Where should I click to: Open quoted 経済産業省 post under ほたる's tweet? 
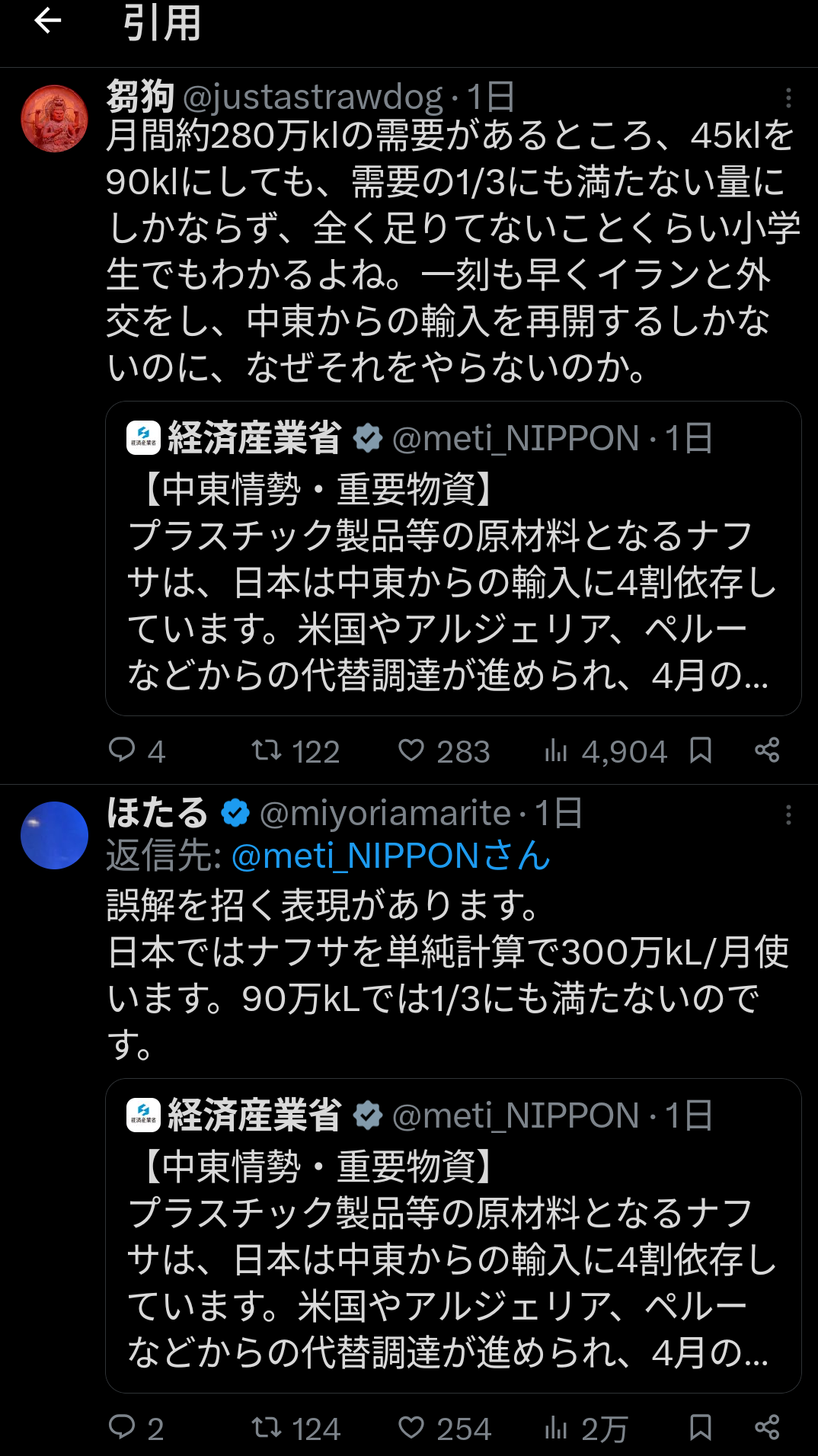453,1236
